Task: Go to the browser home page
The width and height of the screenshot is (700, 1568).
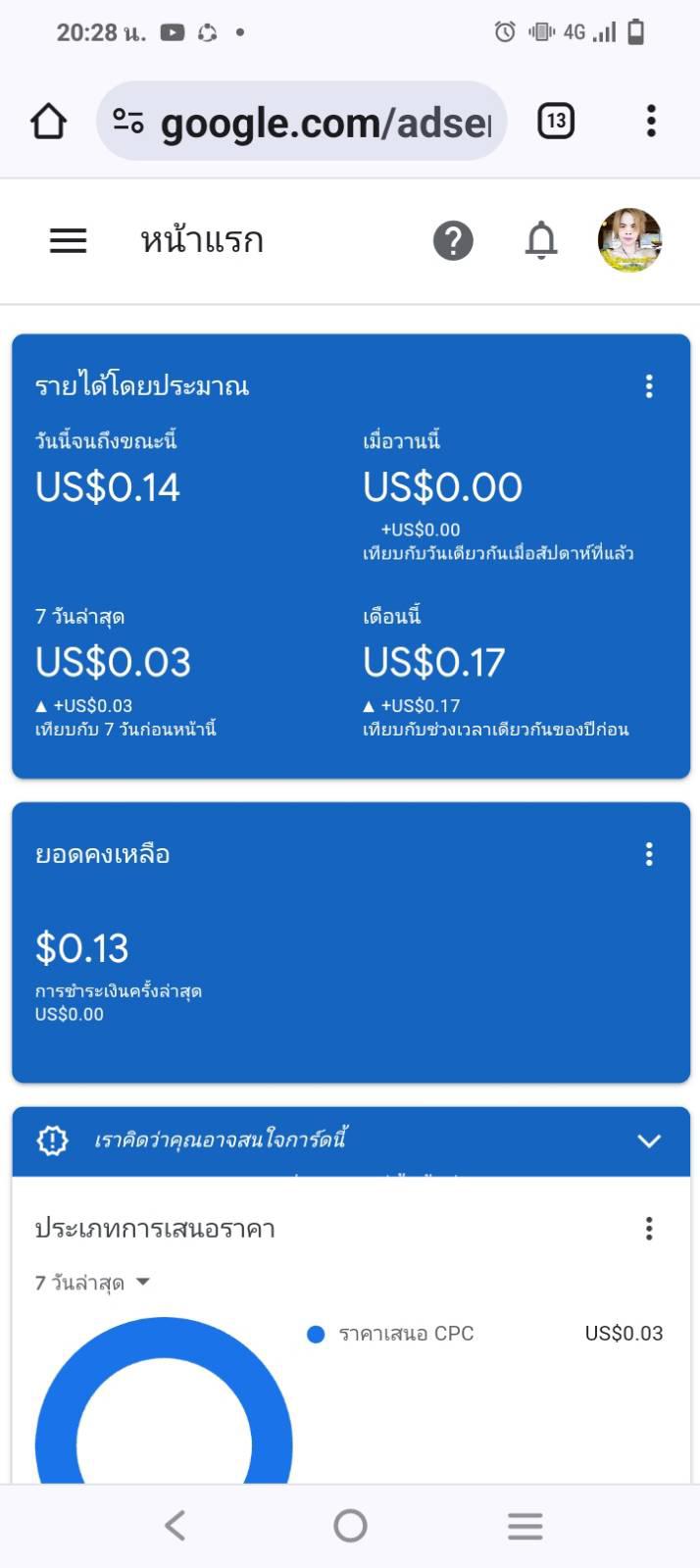Action: [x=48, y=122]
